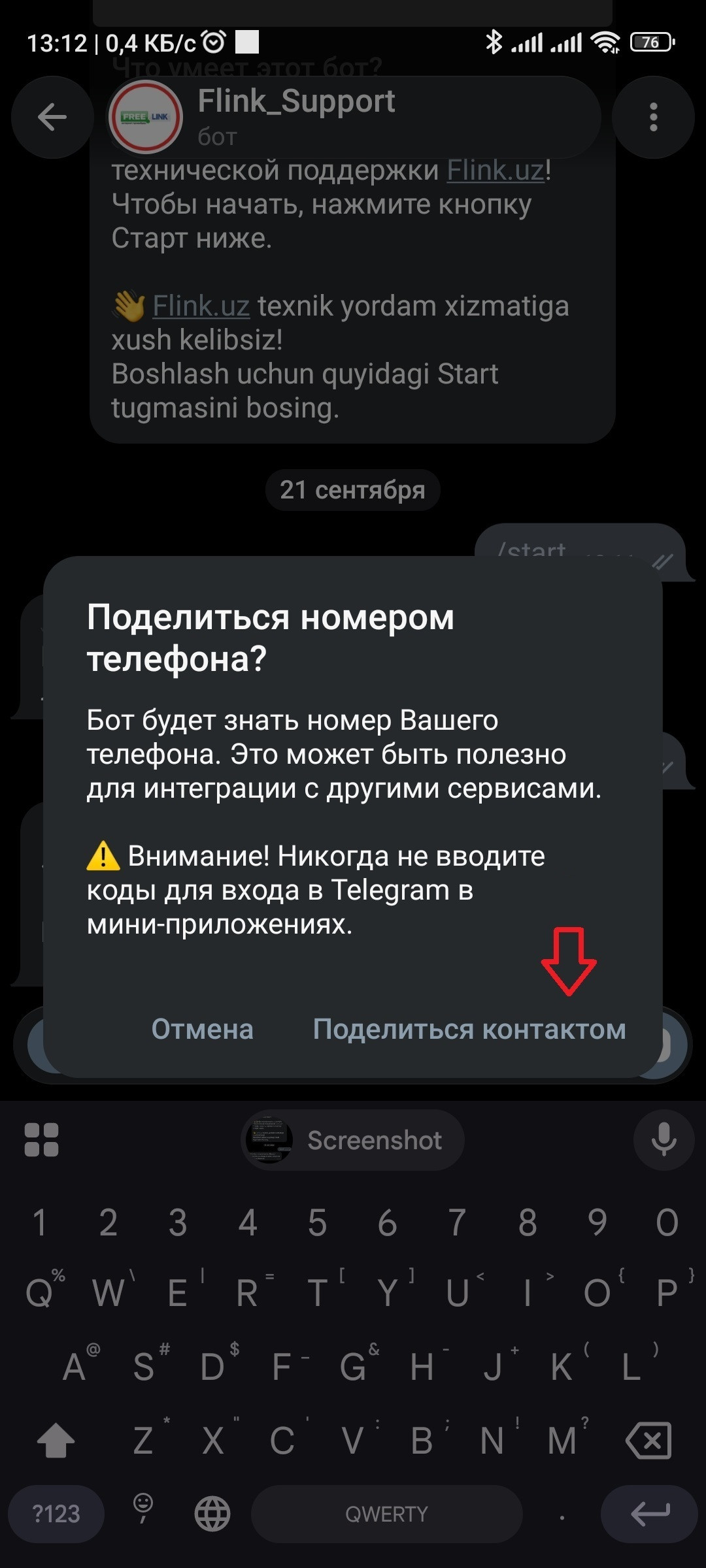Tap the keyboard enter key
The height and width of the screenshot is (1568, 706).
(649, 1514)
